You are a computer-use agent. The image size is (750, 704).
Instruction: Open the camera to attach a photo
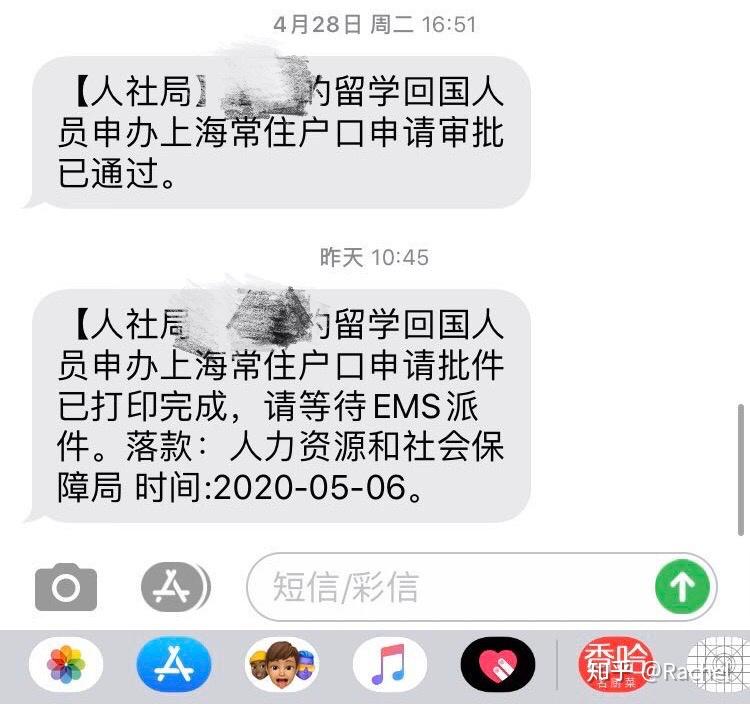(66, 588)
